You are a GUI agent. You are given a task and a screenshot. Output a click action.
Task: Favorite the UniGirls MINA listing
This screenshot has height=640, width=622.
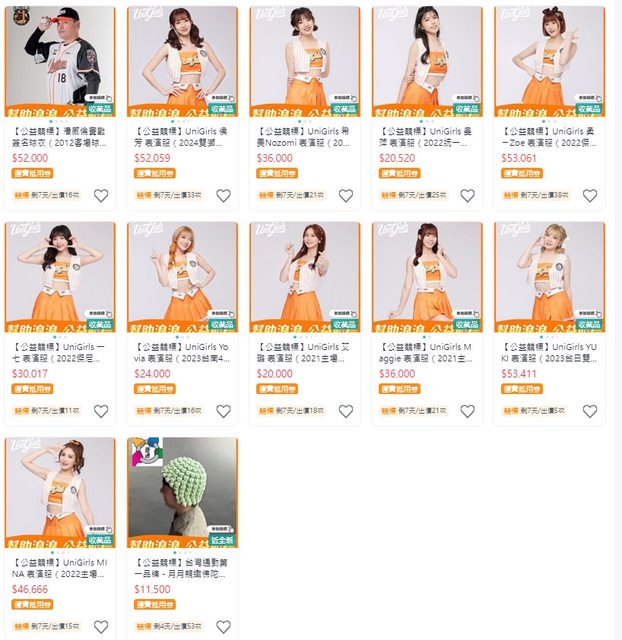[101, 627]
